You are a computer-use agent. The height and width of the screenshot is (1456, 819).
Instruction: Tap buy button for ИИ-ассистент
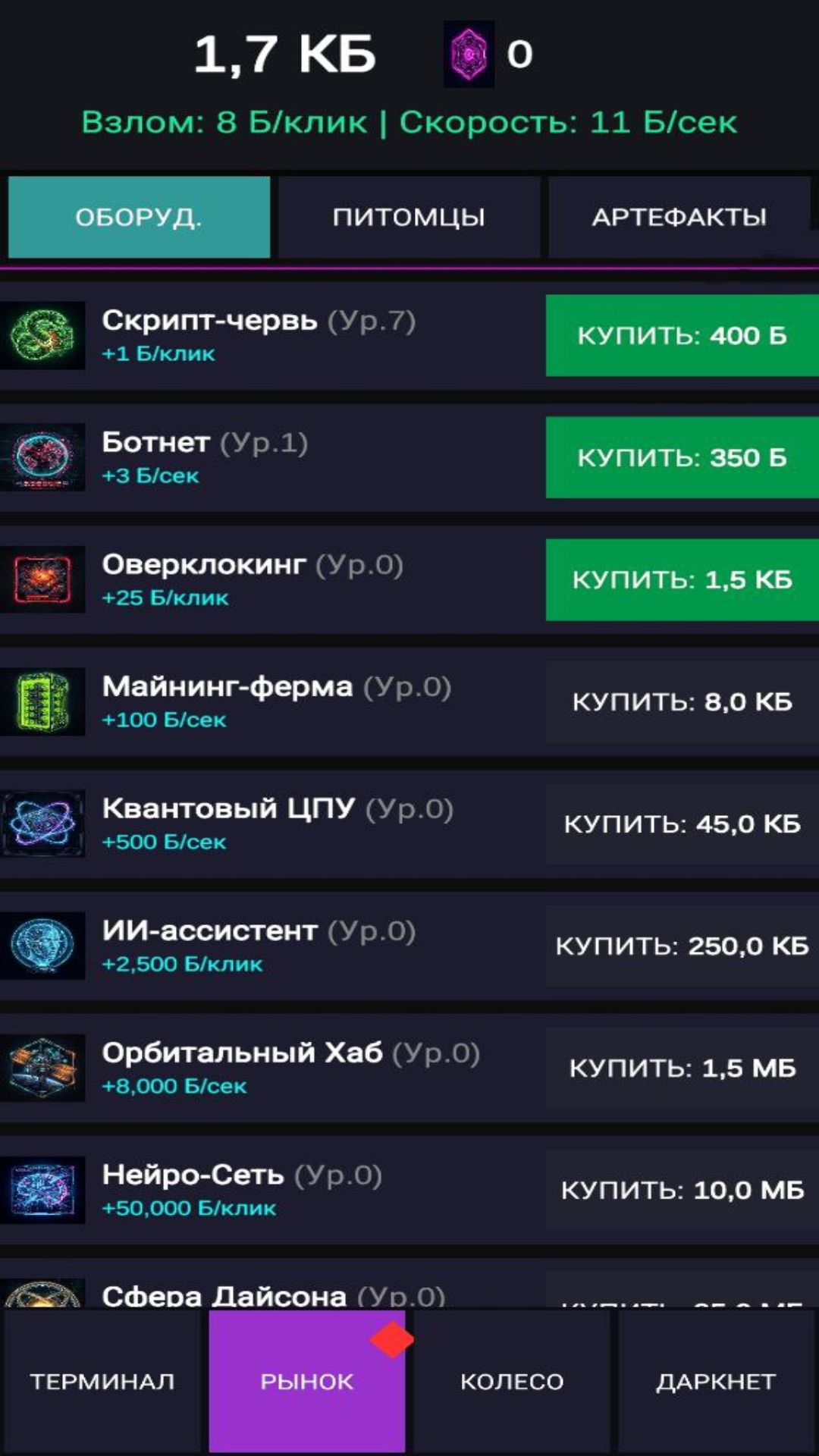682,946
